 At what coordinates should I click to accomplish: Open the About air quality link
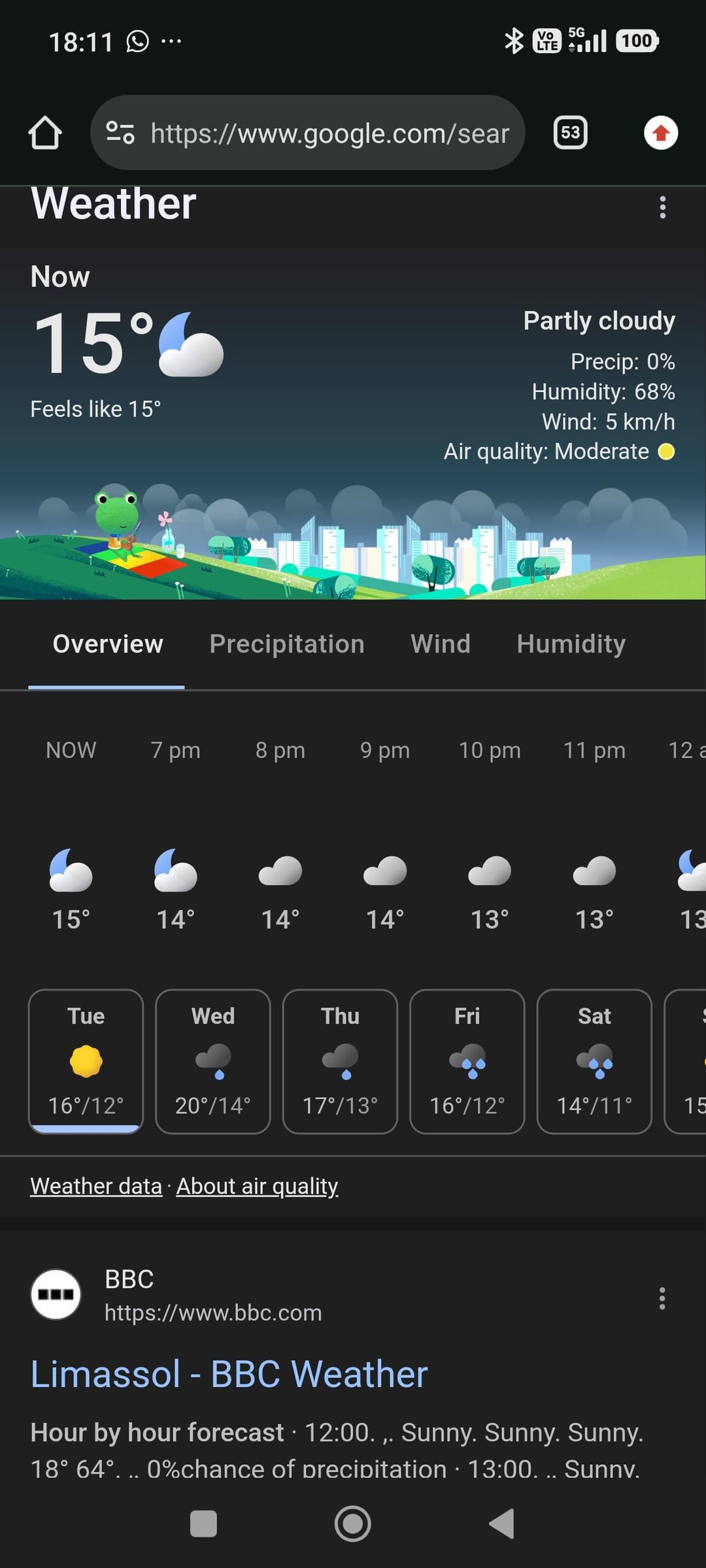pos(257,1186)
